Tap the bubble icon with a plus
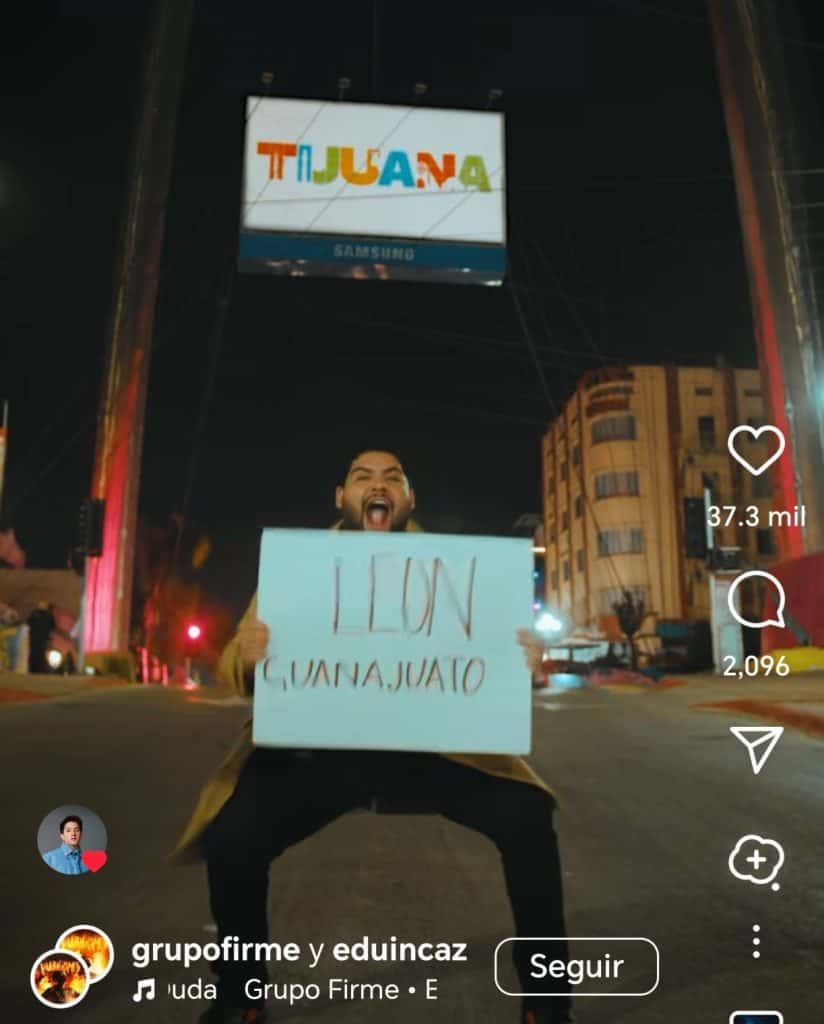Image resolution: width=824 pixels, height=1024 pixels. pos(756,861)
